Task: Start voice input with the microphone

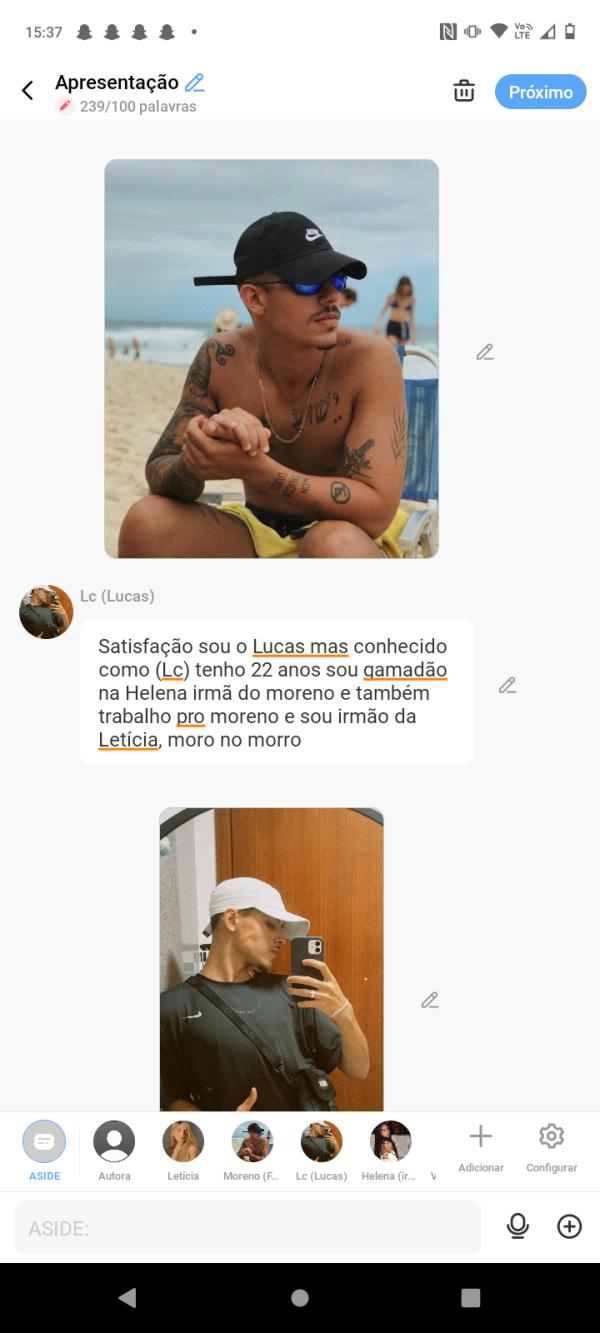Action: coord(518,1226)
